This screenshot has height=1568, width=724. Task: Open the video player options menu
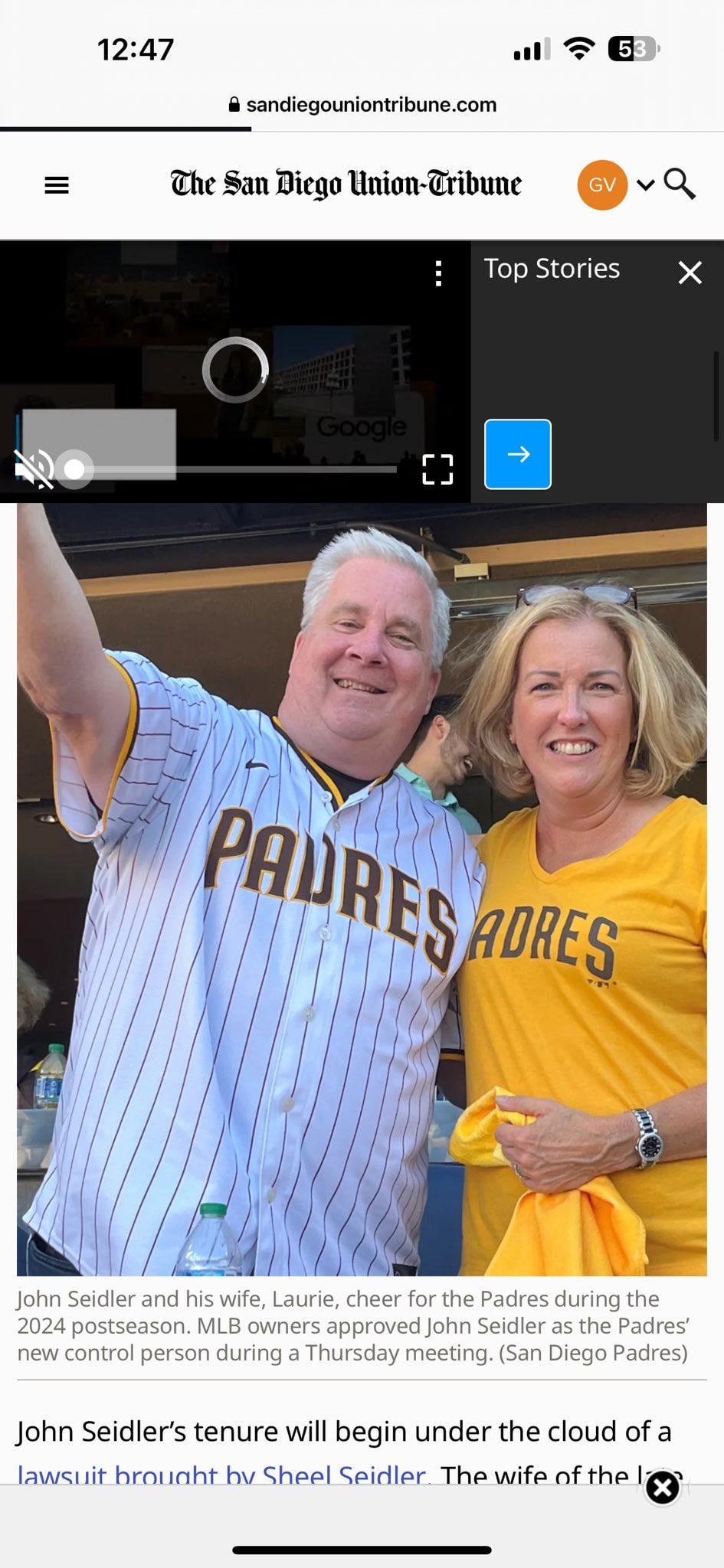pyautogui.click(x=438, y=273)
